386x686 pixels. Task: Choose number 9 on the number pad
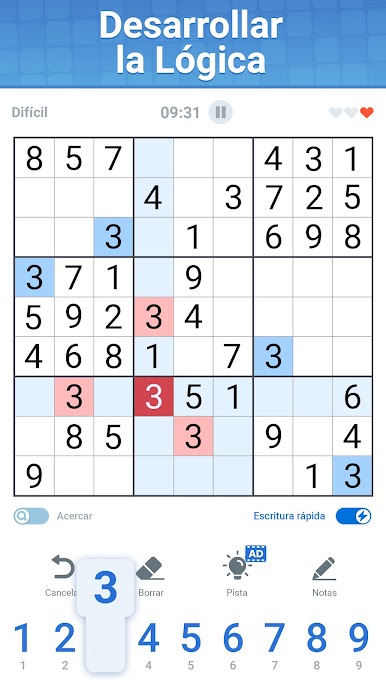click(359, 645)
